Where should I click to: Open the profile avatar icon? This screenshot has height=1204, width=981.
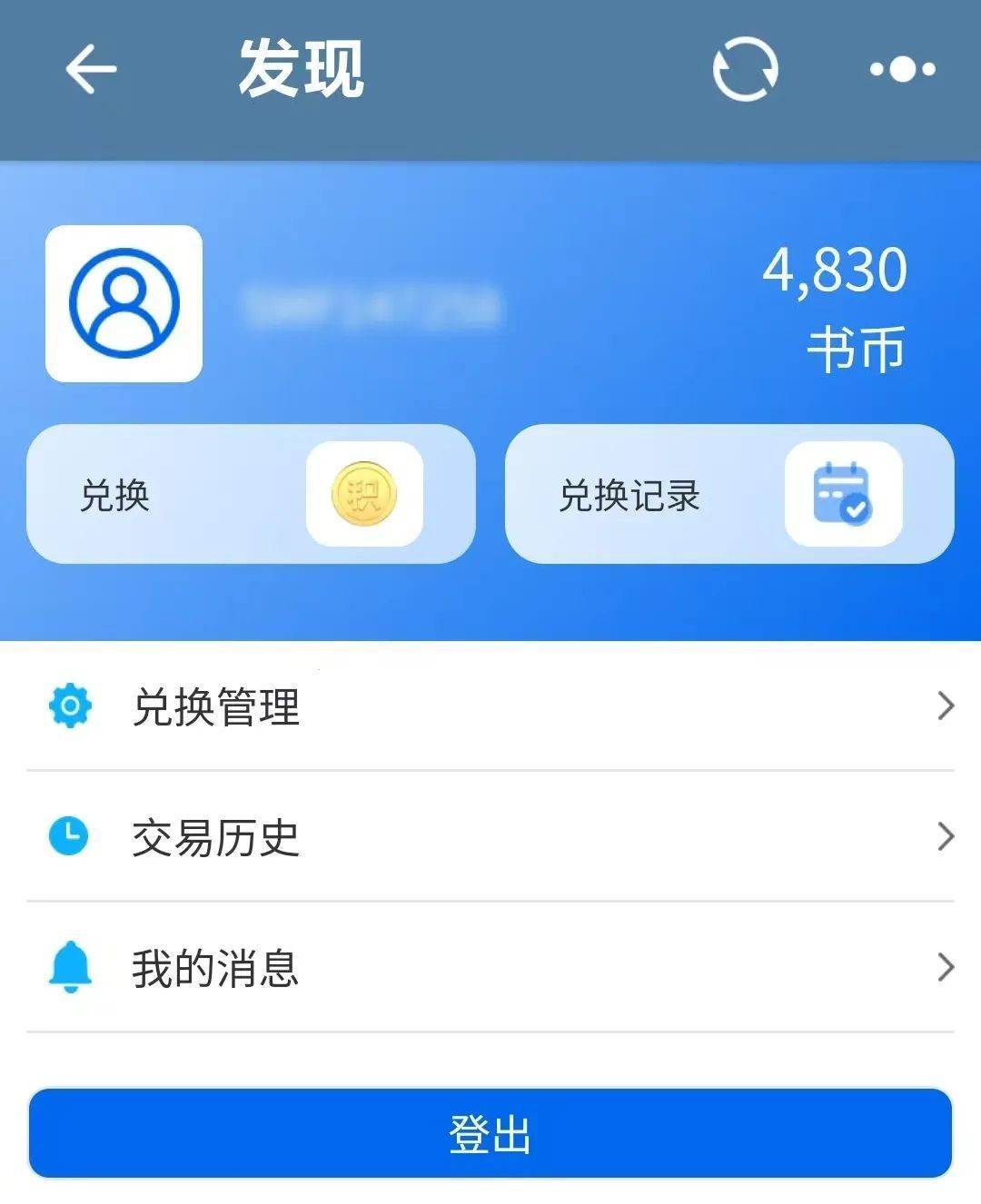[x=124, y=303]
